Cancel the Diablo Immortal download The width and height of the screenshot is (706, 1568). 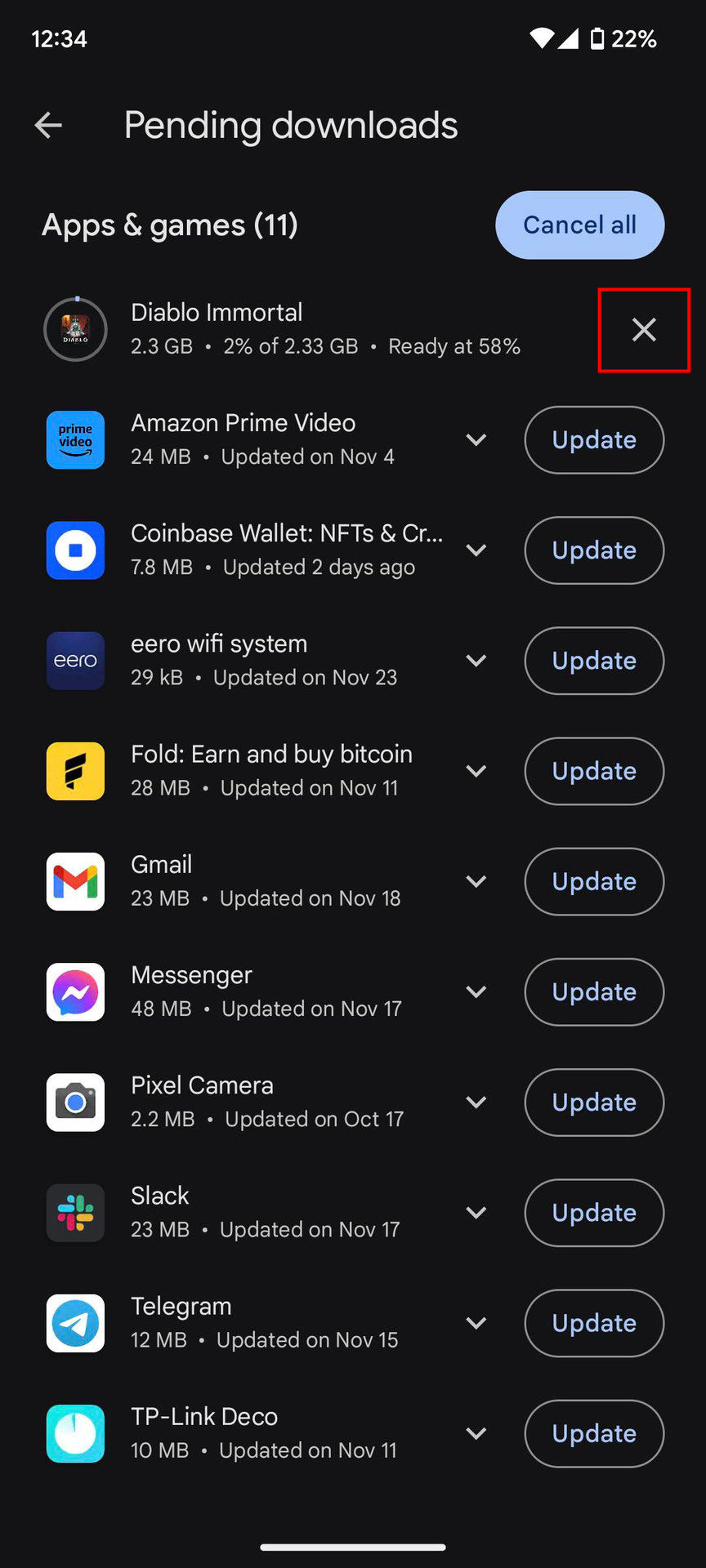(x=644, y=330)
